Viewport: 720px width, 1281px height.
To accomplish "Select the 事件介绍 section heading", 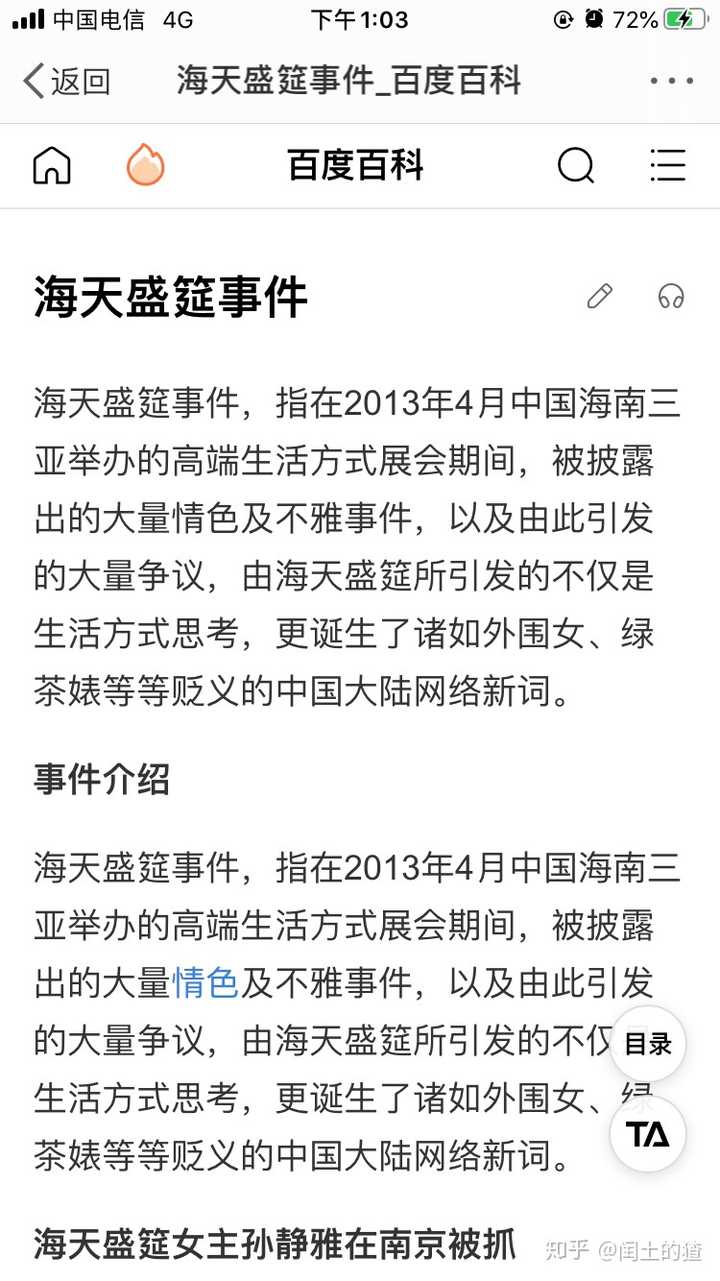I will click(x=98, y=780).
